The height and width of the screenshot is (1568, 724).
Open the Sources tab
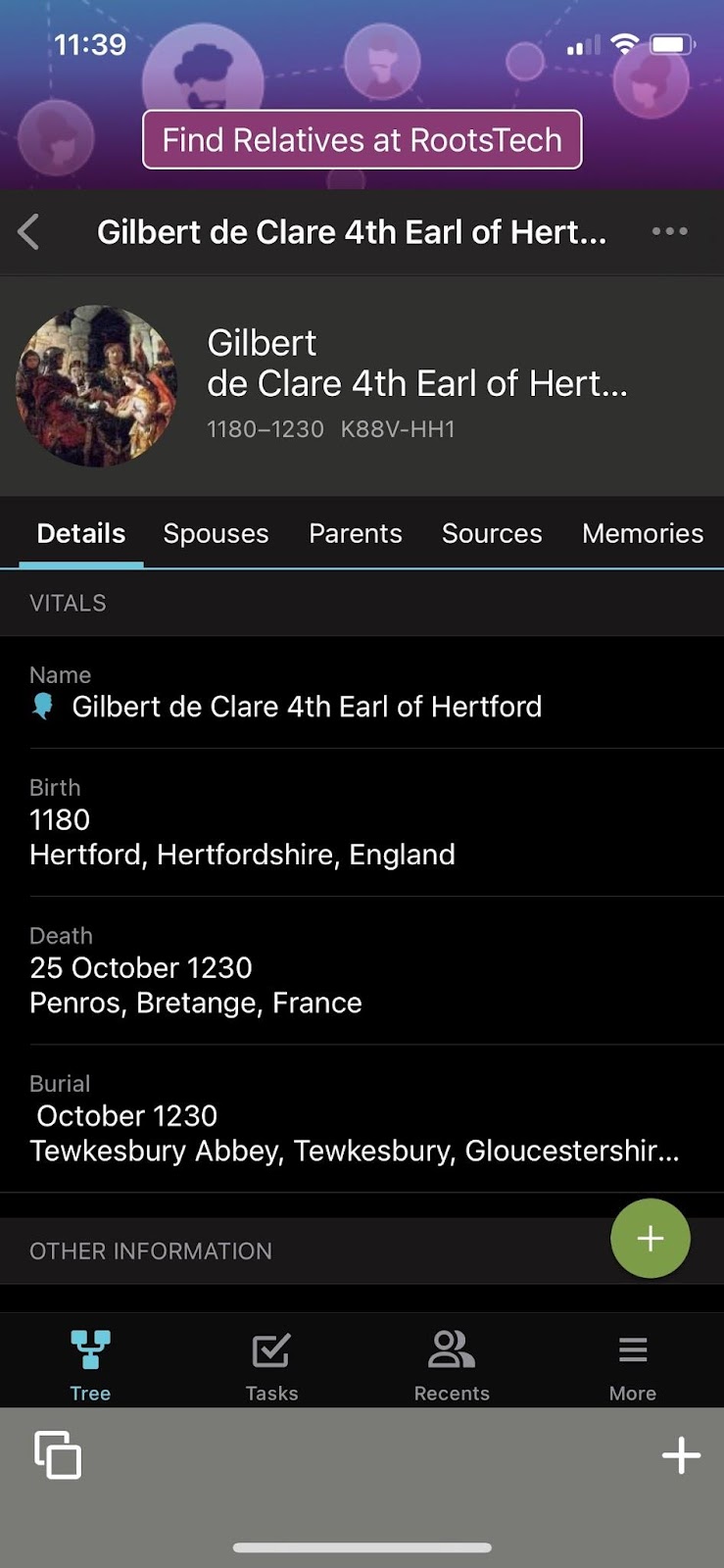pos(492,533)
